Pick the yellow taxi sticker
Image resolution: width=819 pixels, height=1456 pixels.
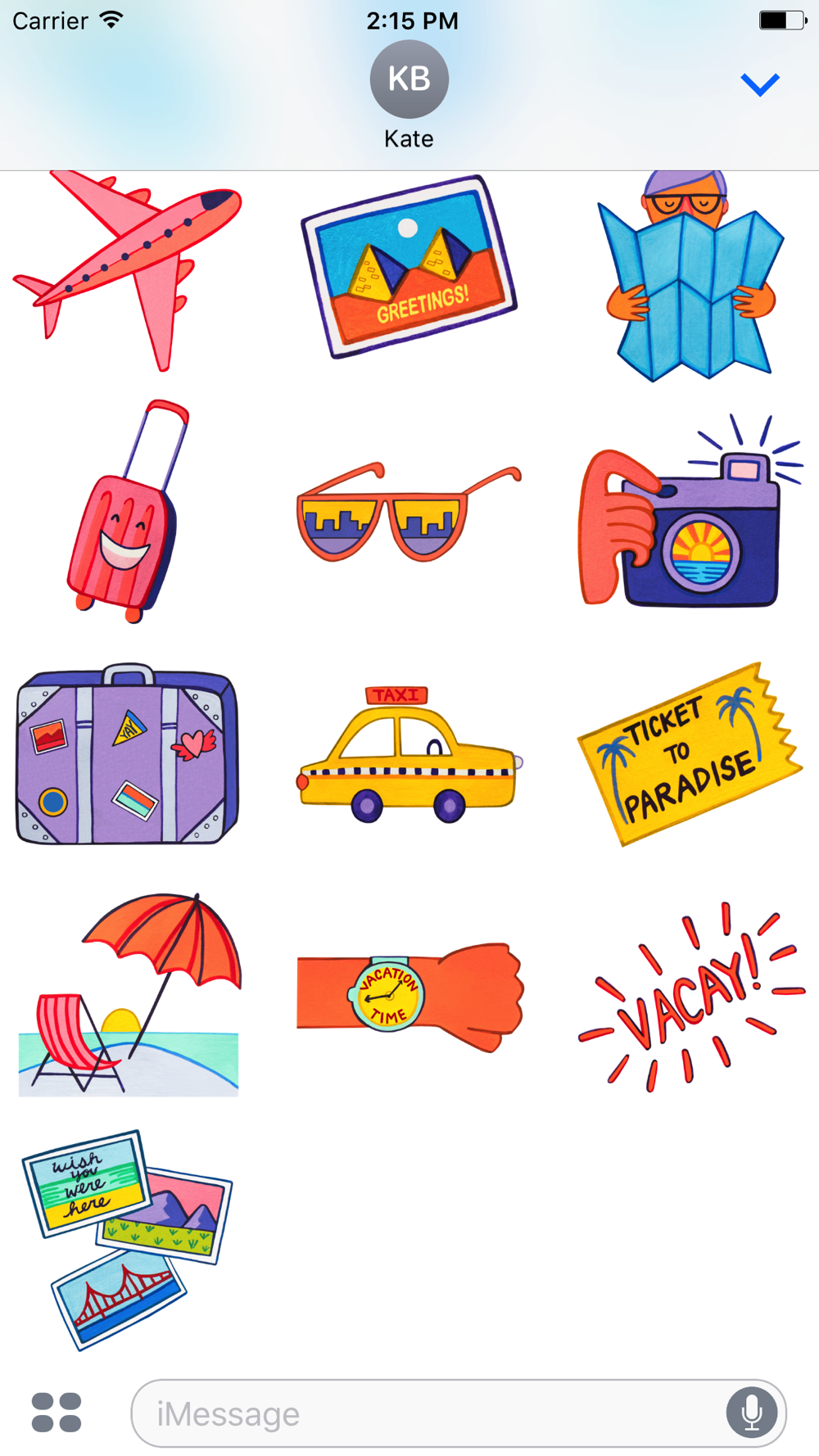pyautogui.click(x=408, y=753)
